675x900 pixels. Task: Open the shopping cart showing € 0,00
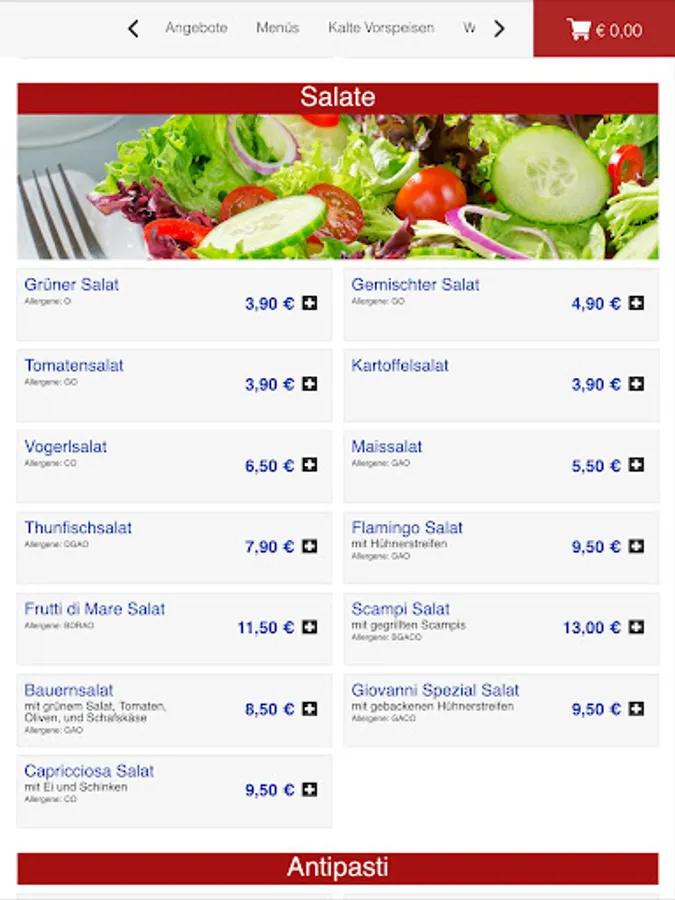coord(604,29)
